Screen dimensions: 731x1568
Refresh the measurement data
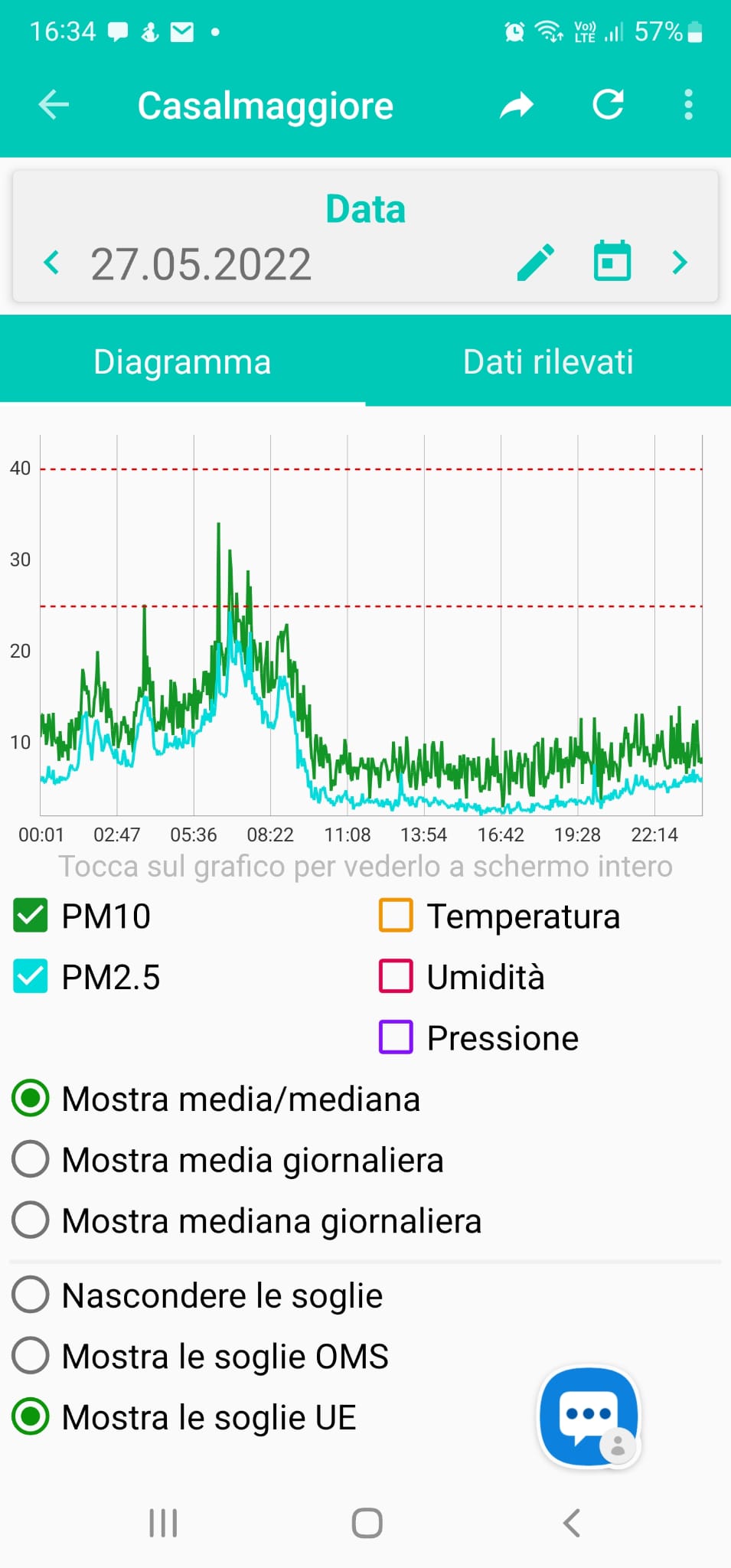609,105
